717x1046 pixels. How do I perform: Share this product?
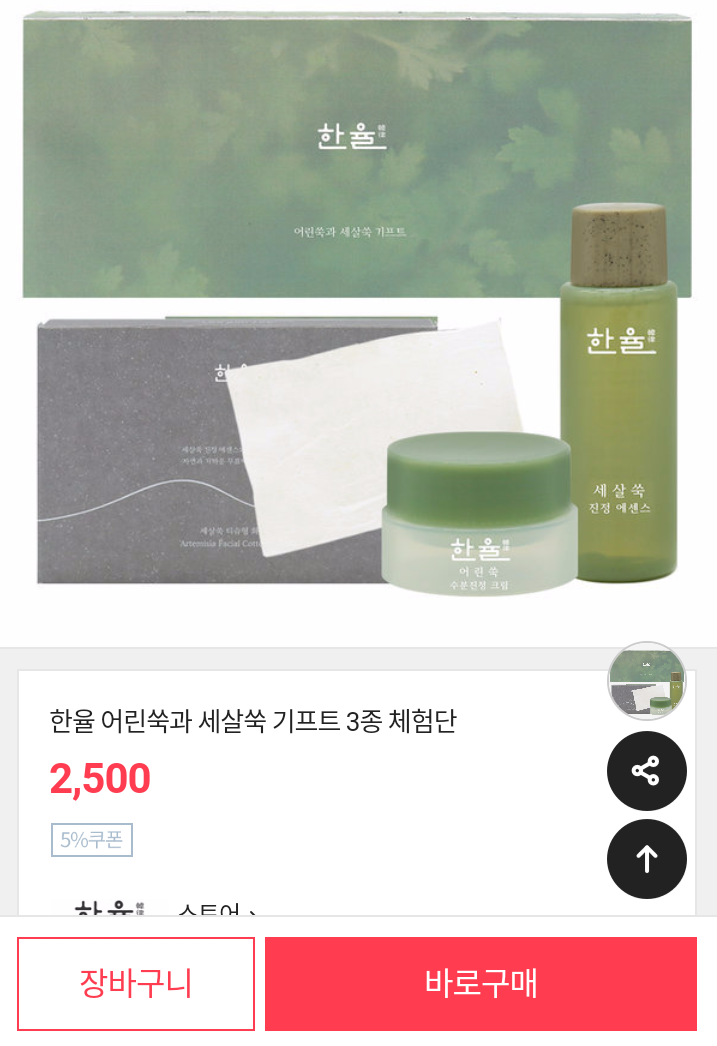(x=646, y=771)
